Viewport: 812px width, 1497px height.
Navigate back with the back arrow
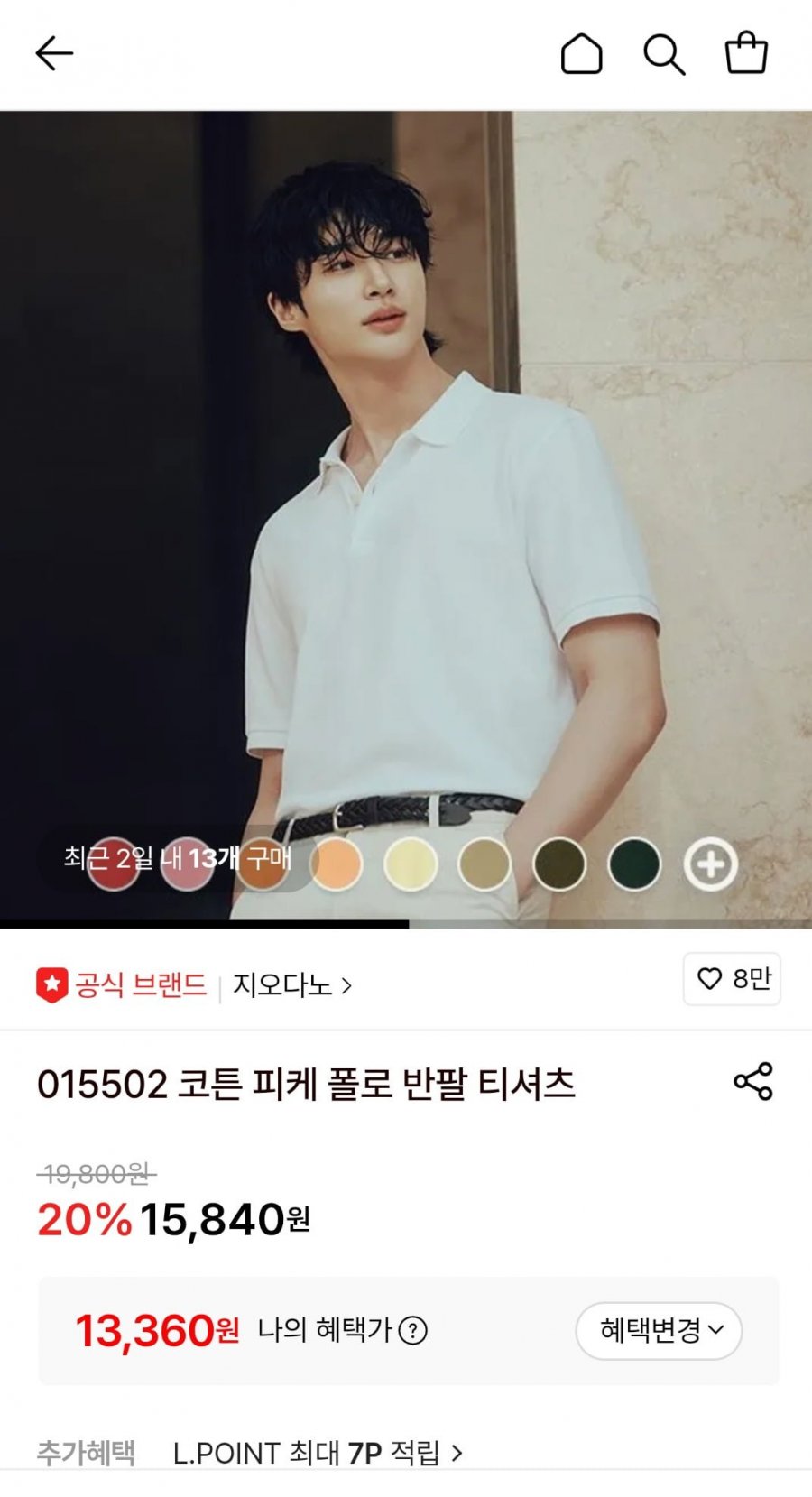[x=56, y=52]
